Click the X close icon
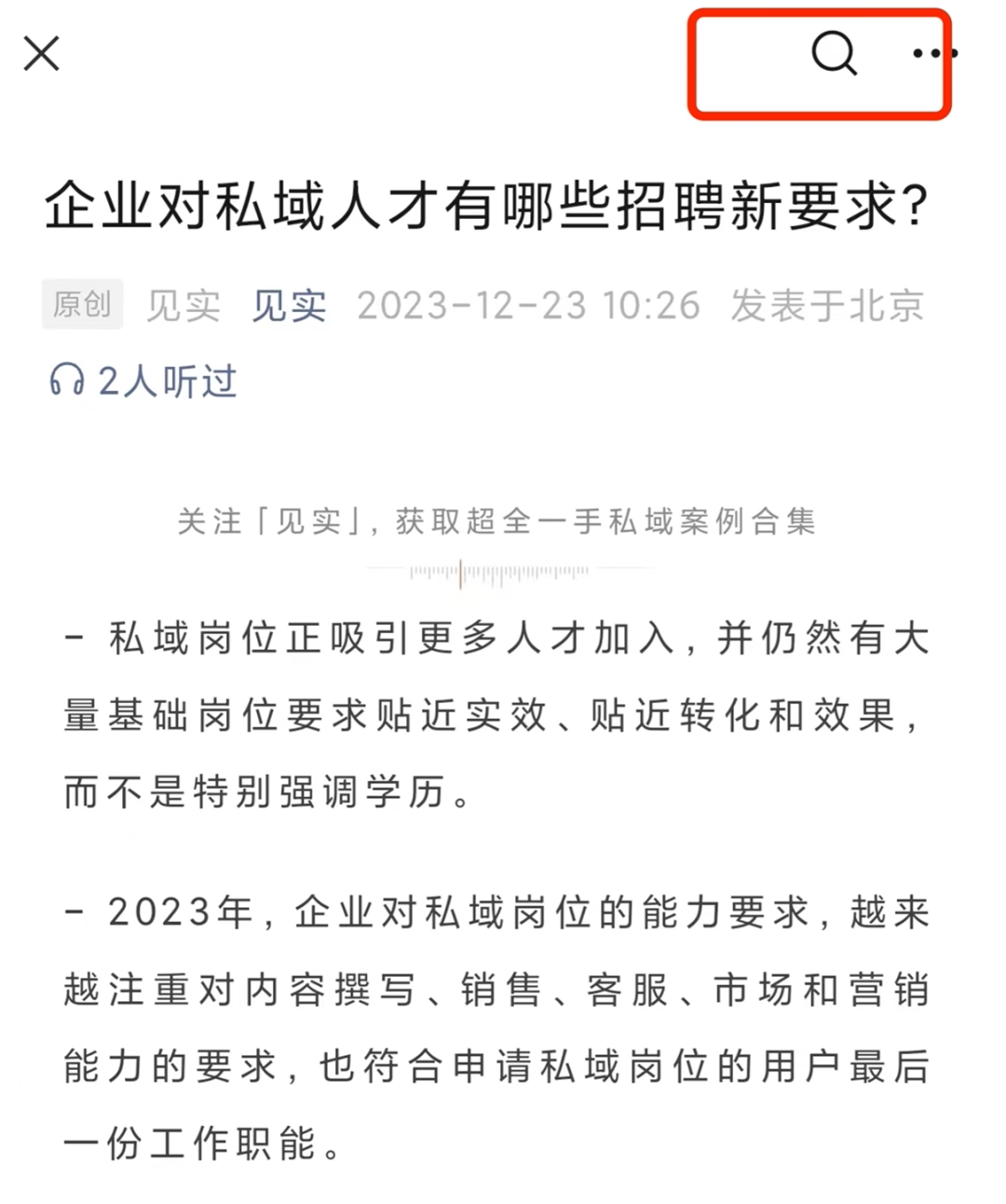Image resolution: width=1006 pixels, height=1204 pixels. 40,54
